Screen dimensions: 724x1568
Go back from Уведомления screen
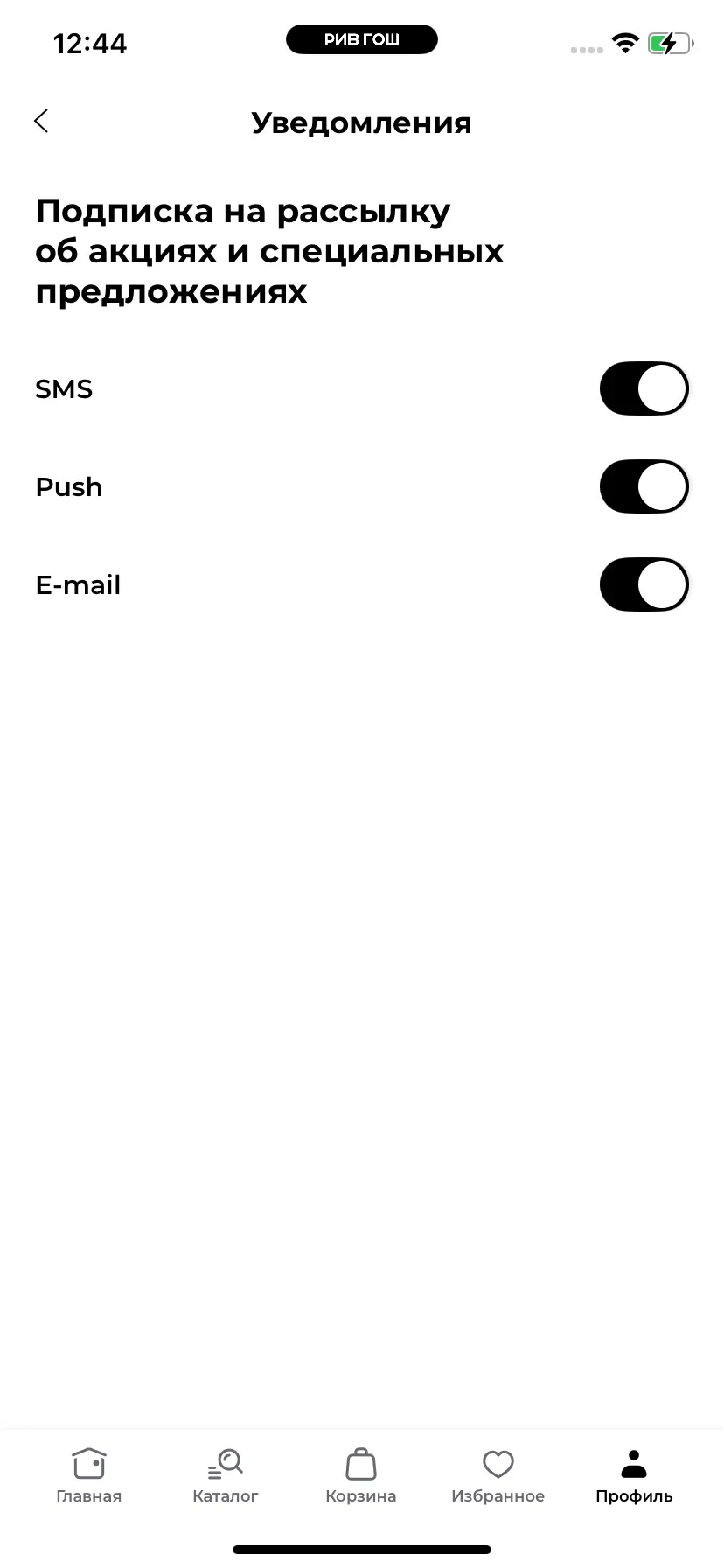pyautogui.click(x=41, y=122)
